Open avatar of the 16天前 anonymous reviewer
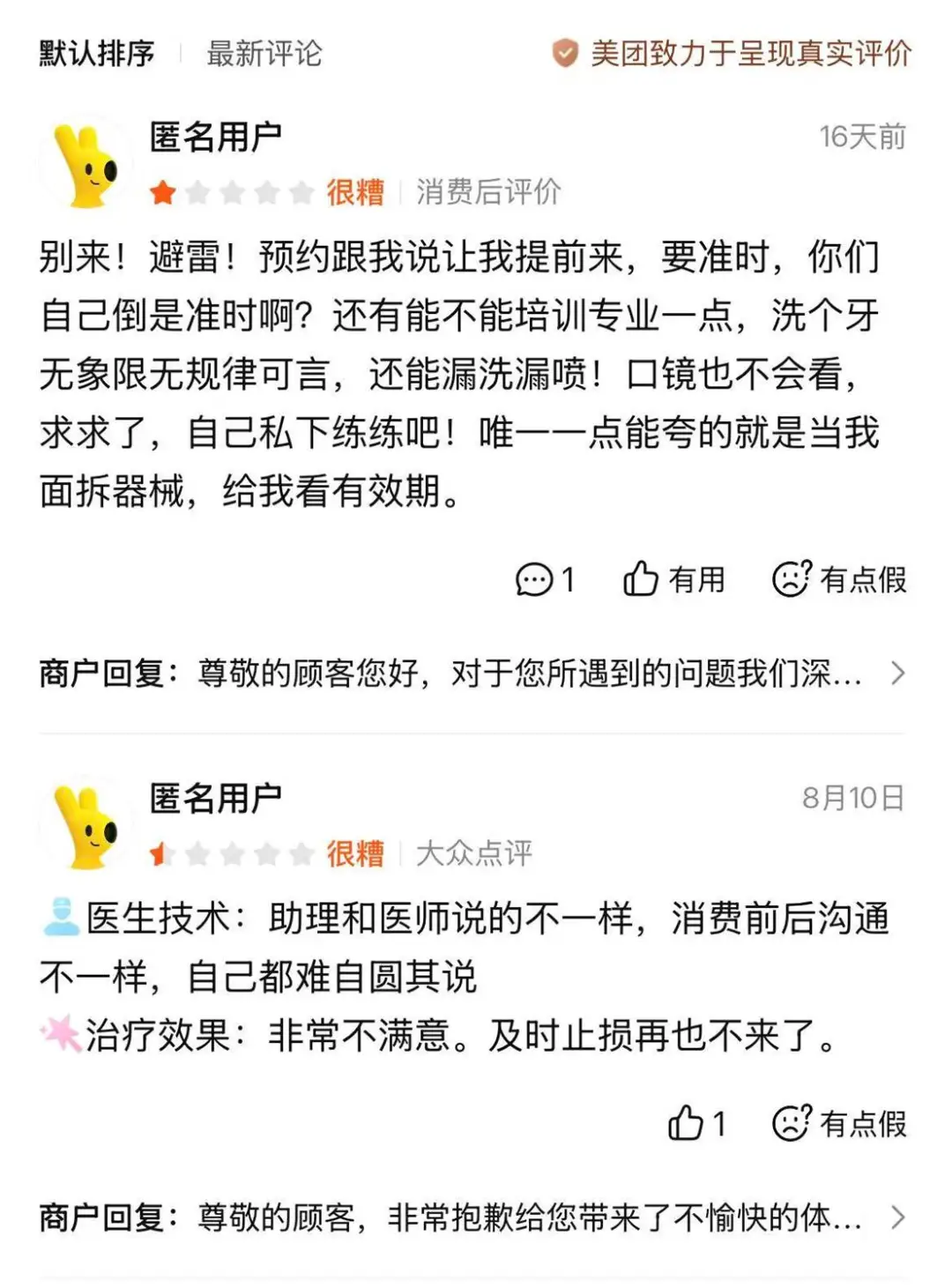The width and height of the screenshot is (952, 1288). (x=86, y=165)
